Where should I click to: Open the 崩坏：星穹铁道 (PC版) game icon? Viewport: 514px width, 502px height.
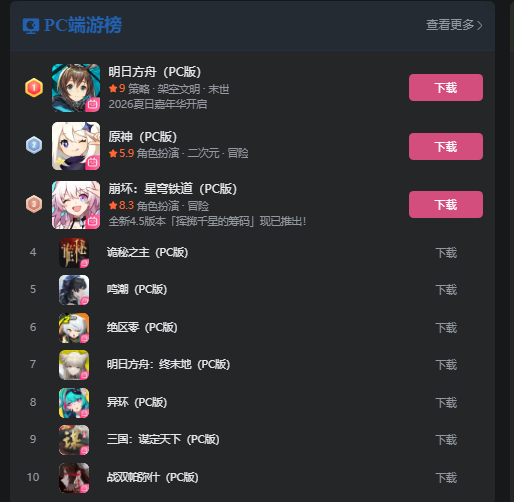[76, 205]
